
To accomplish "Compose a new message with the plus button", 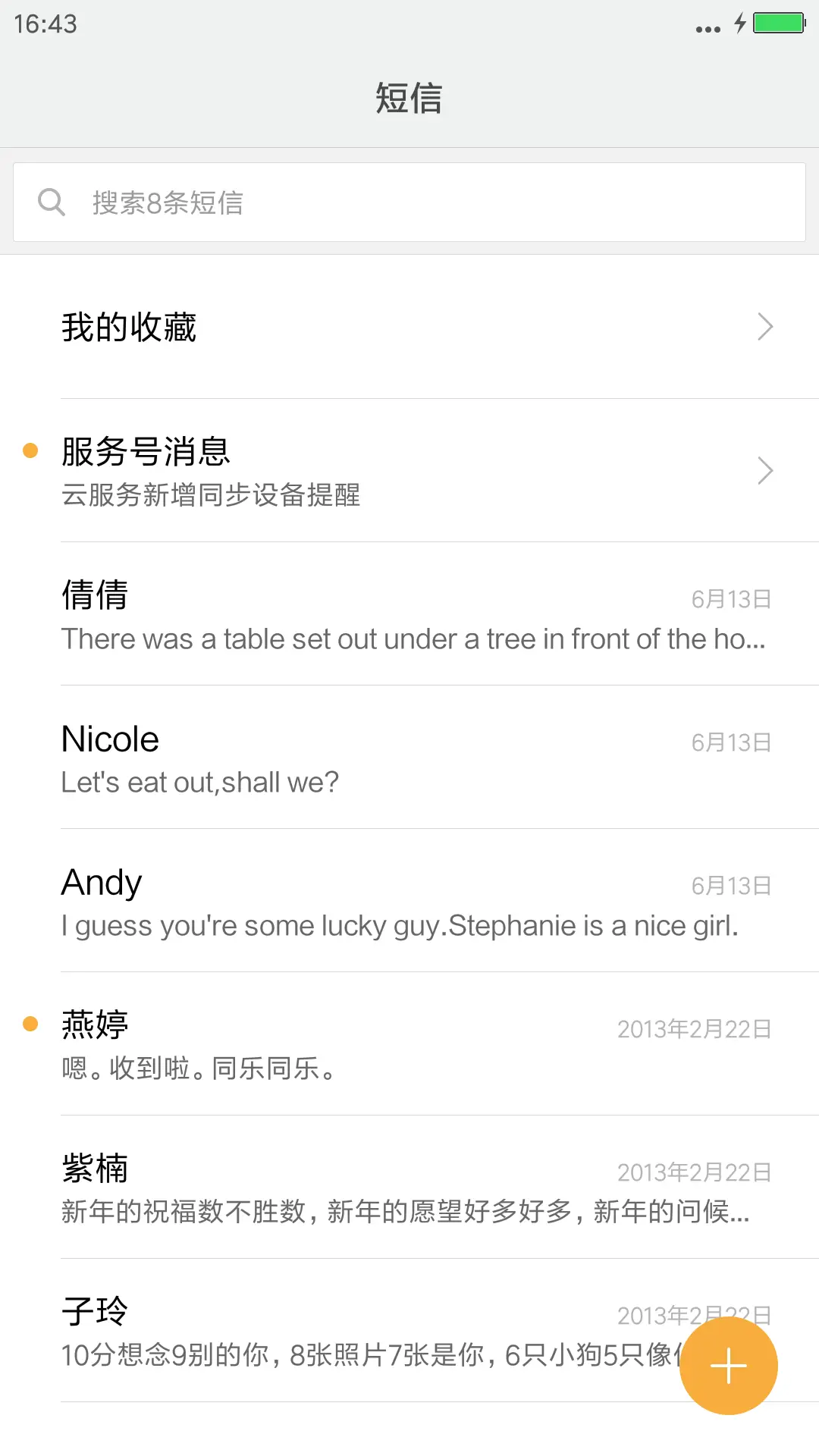I will tap(728, 1366).
